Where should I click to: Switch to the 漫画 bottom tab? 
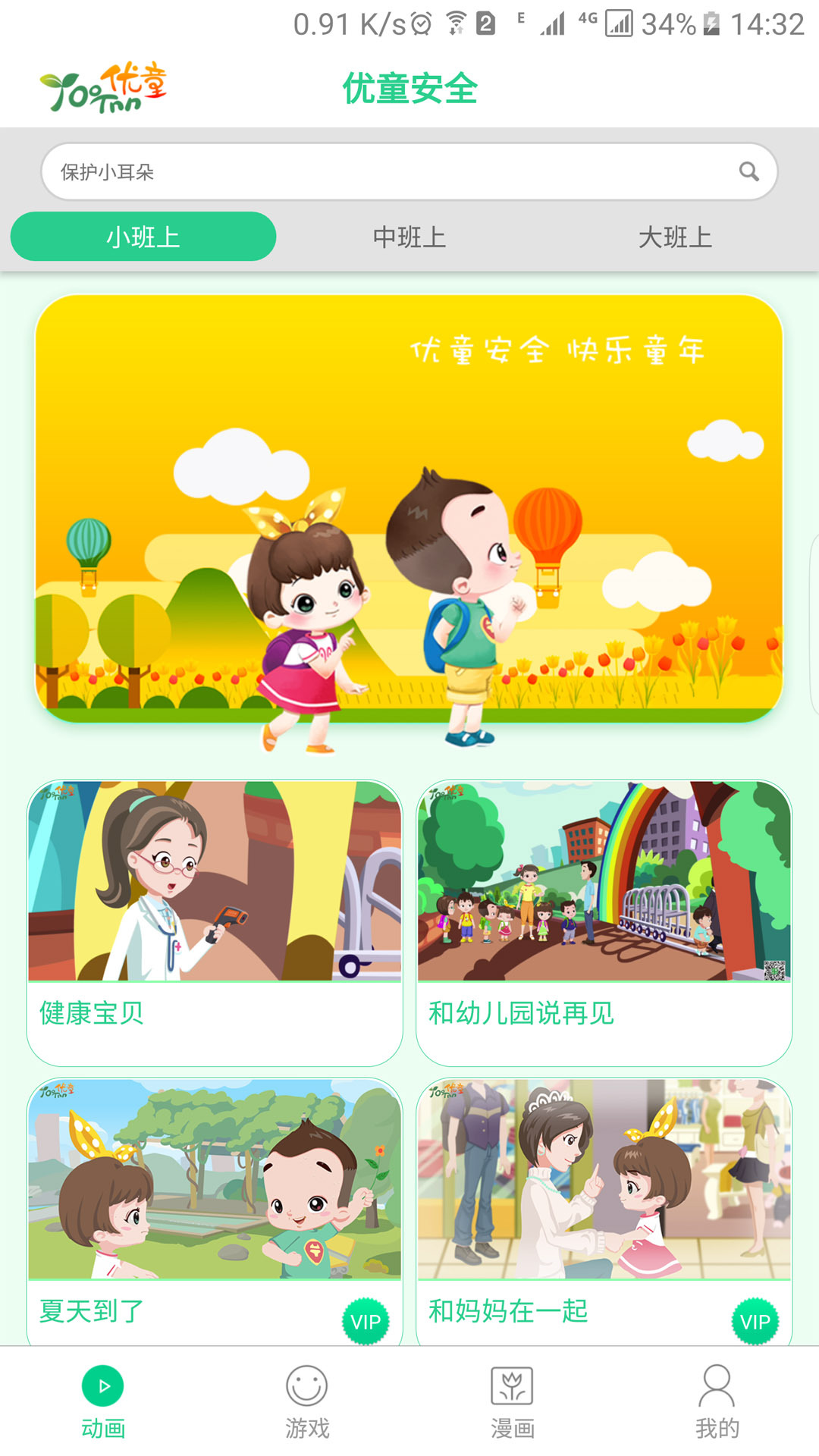coord(512,1401)
